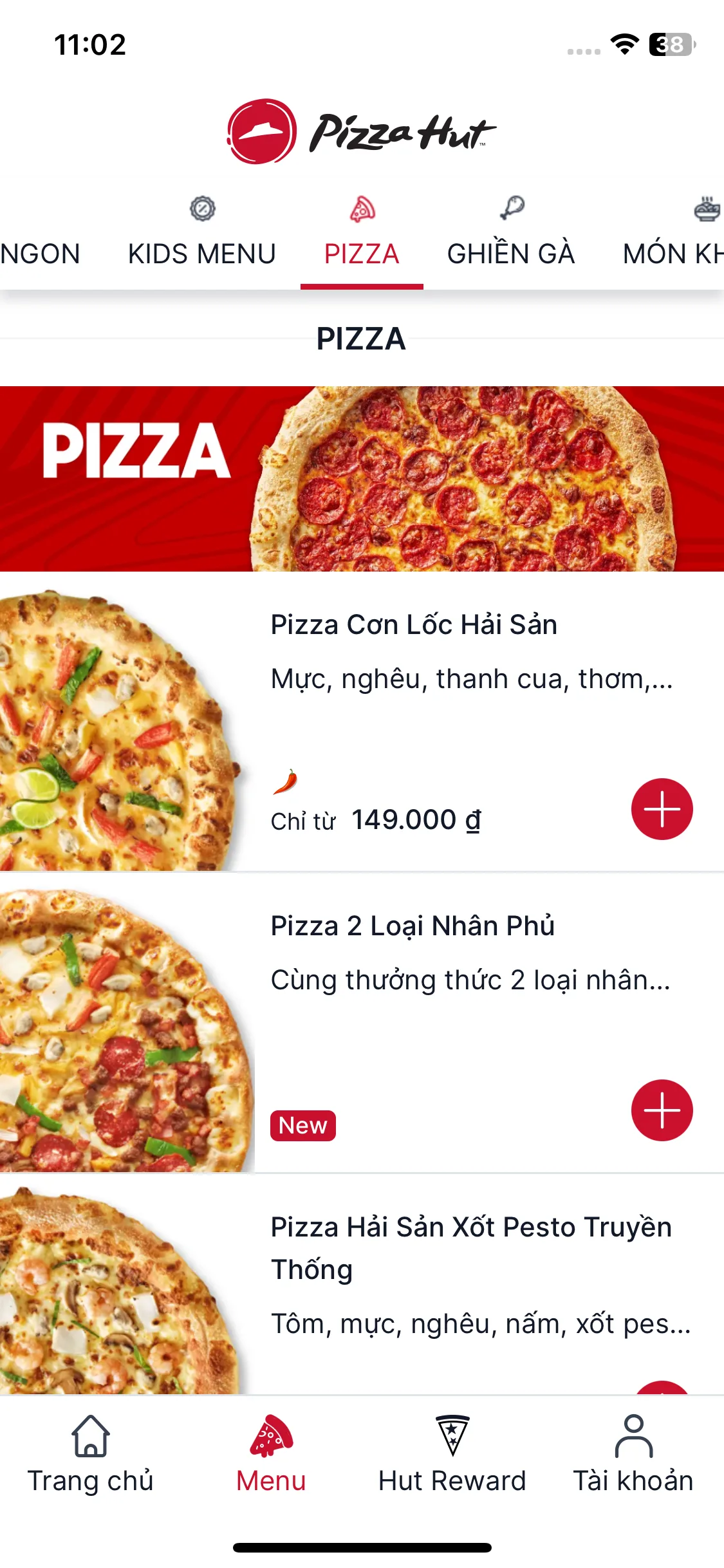The height and width of the screenshot is (1568, 724).
Task: Switch to the Hut Reward tab
Action: click(x=452, y=1455)
